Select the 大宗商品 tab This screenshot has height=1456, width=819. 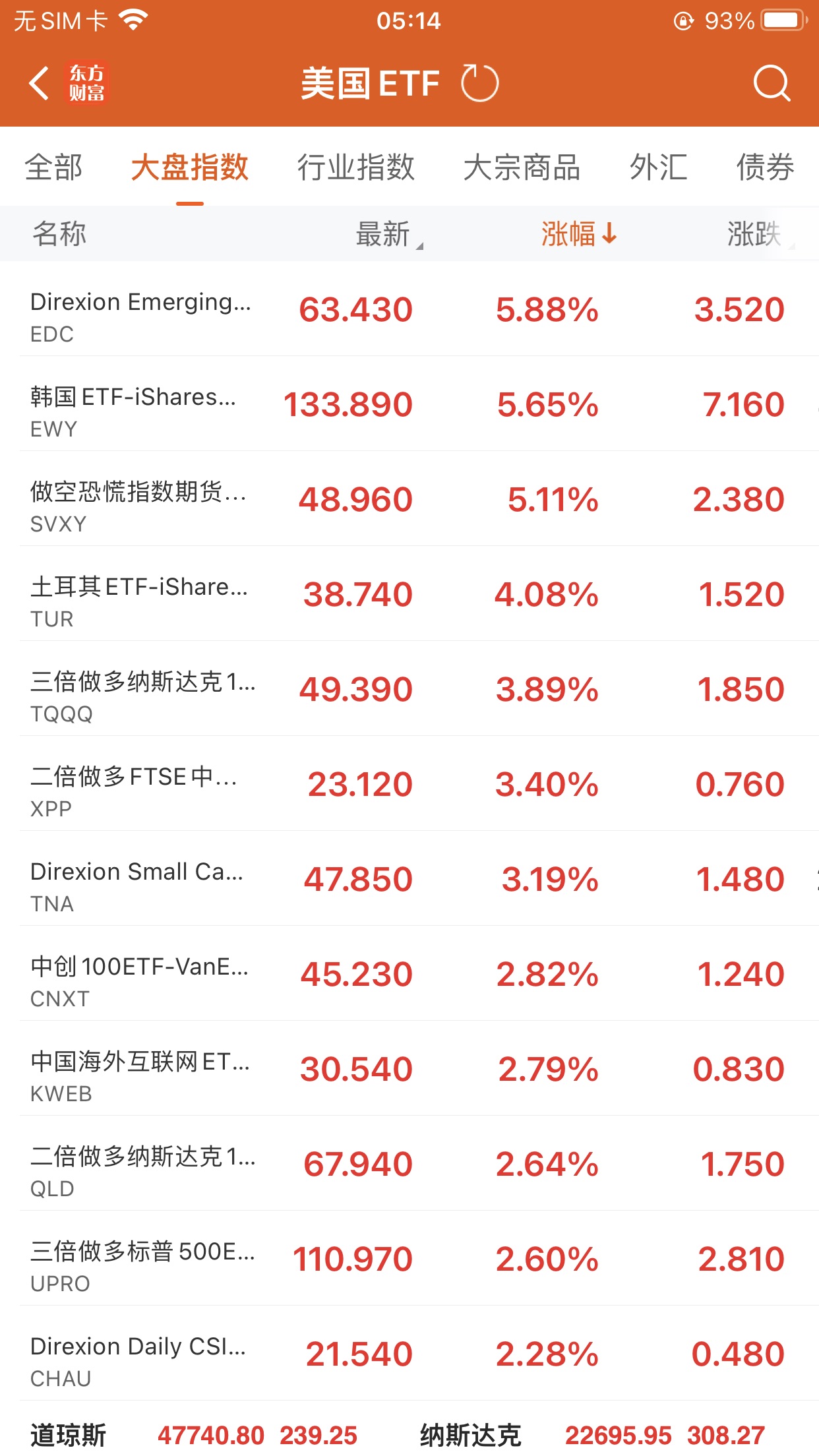[x=522, y=167]
